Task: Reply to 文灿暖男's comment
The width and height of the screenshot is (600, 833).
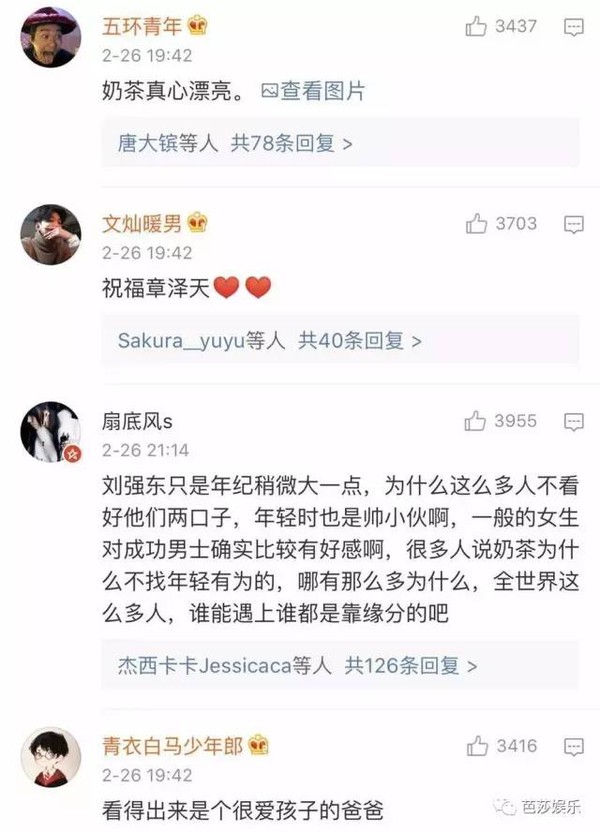Action: (573, 224)
